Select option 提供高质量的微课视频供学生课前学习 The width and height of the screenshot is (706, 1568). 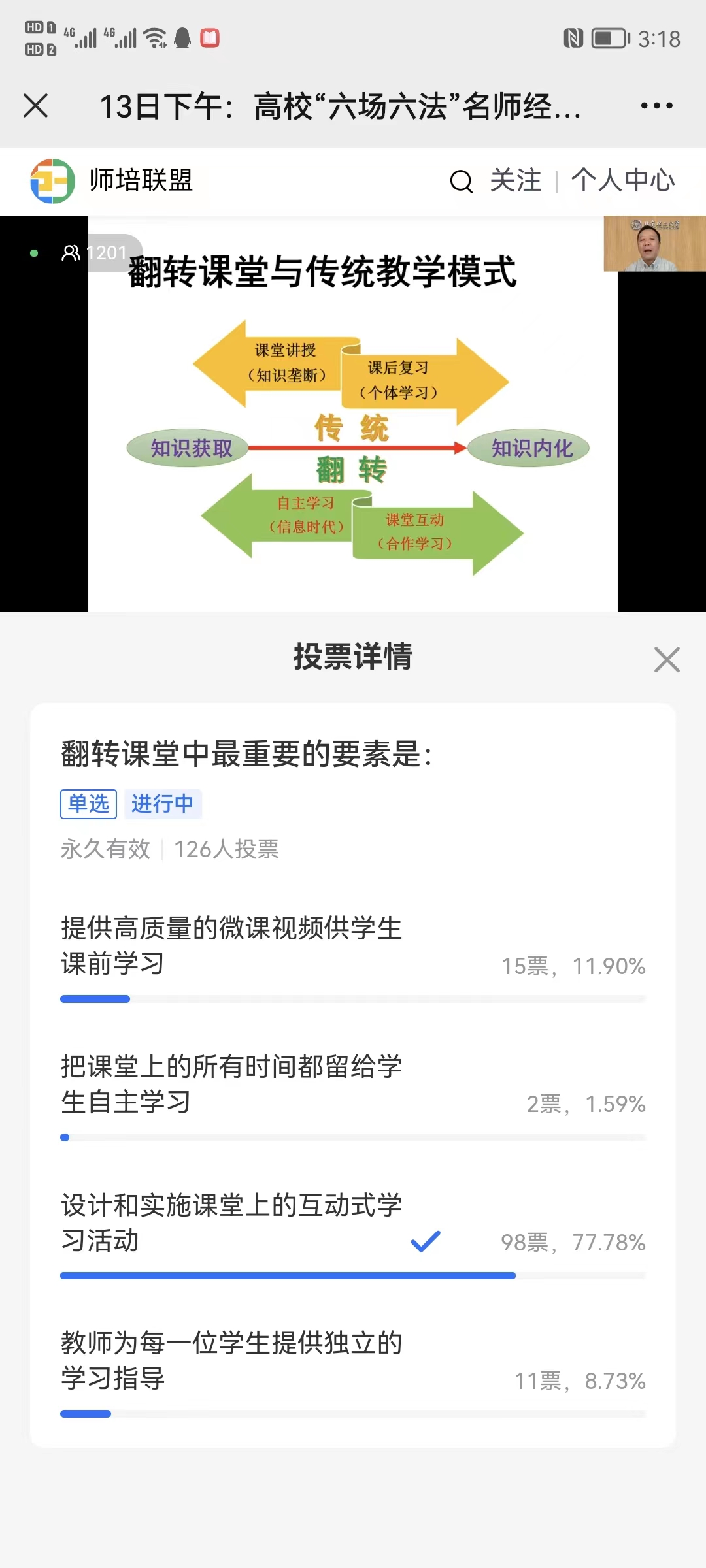point(231,945)
